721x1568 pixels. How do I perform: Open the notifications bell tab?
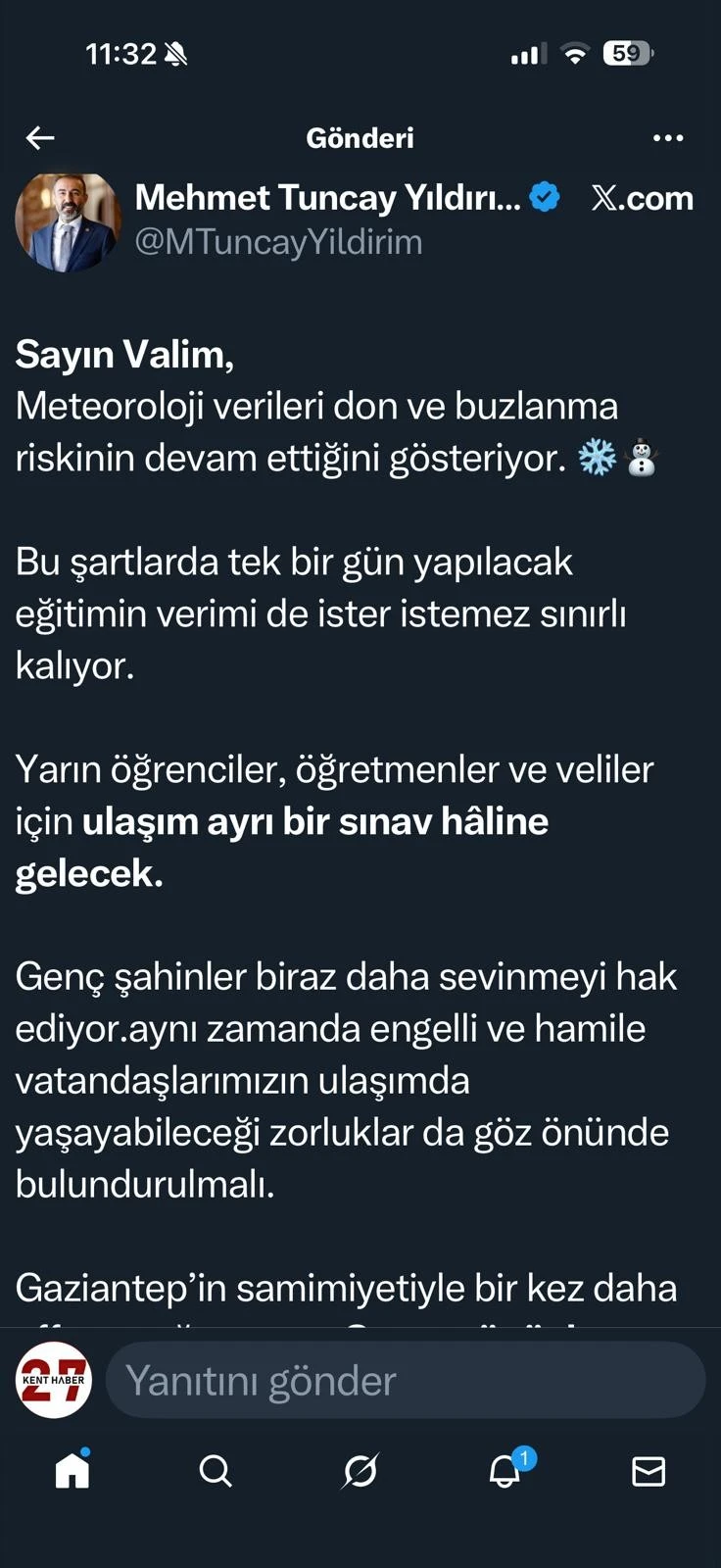tap(505, 1470)
